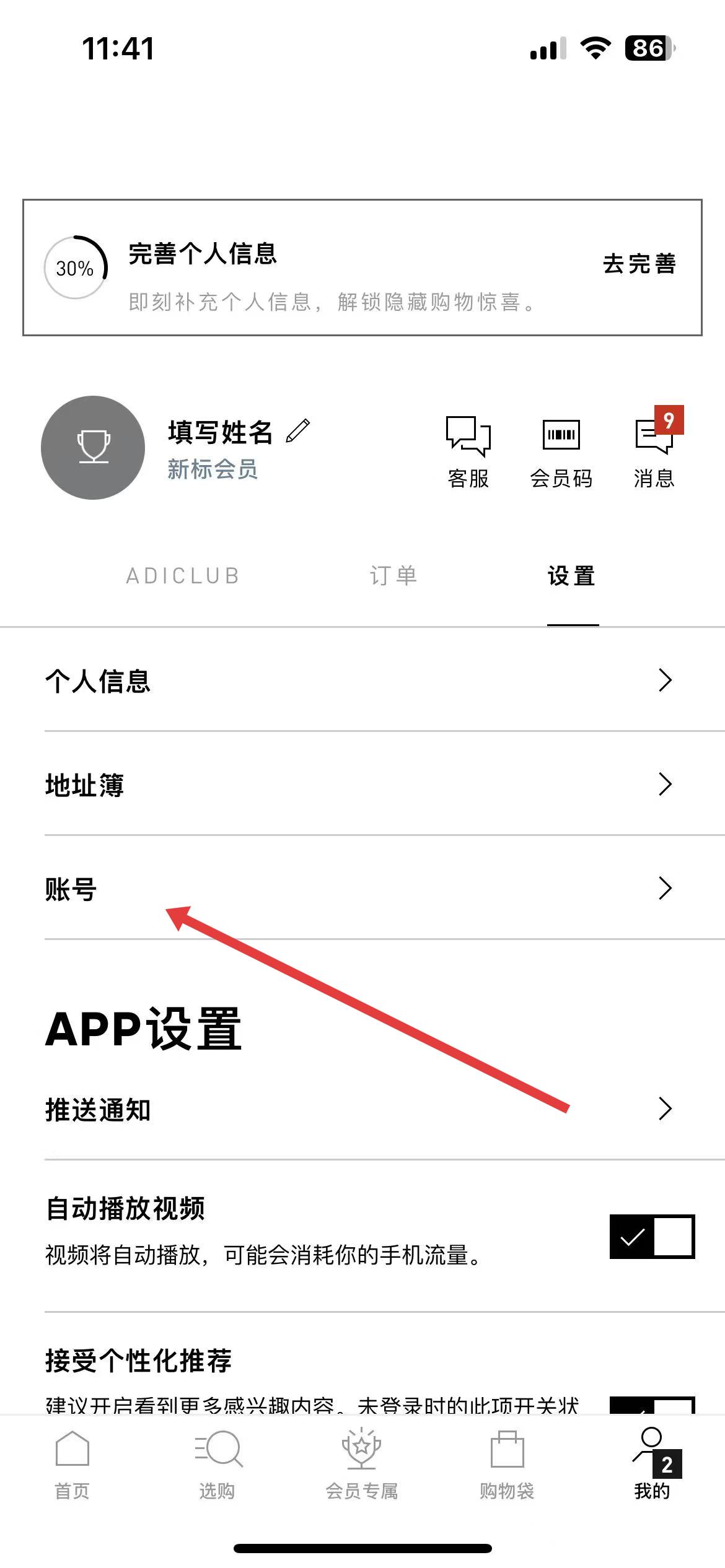
Task: Open the 选购 shop tab
Action: [x=217, y=1464]
